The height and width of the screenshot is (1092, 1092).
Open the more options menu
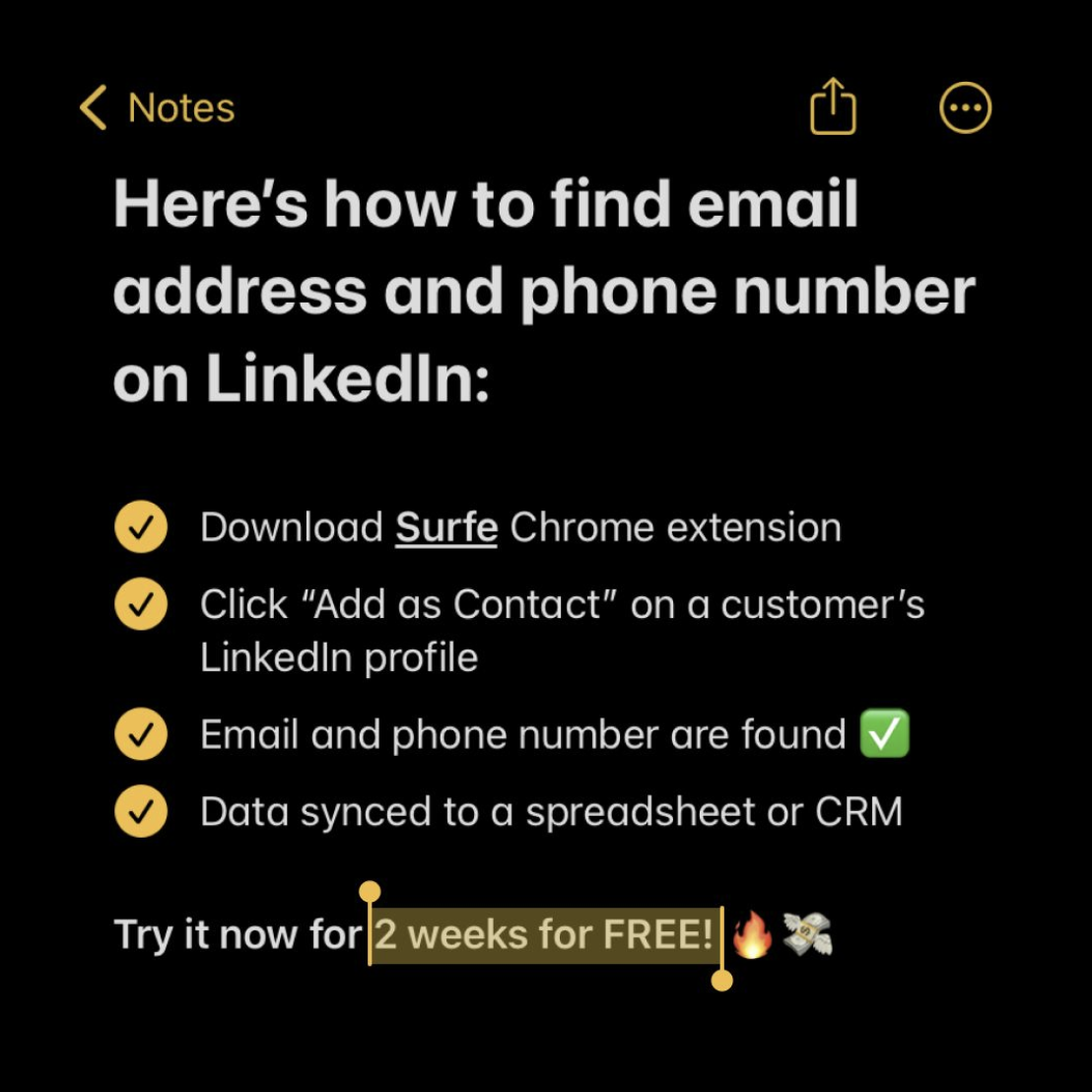click(965, 107)
